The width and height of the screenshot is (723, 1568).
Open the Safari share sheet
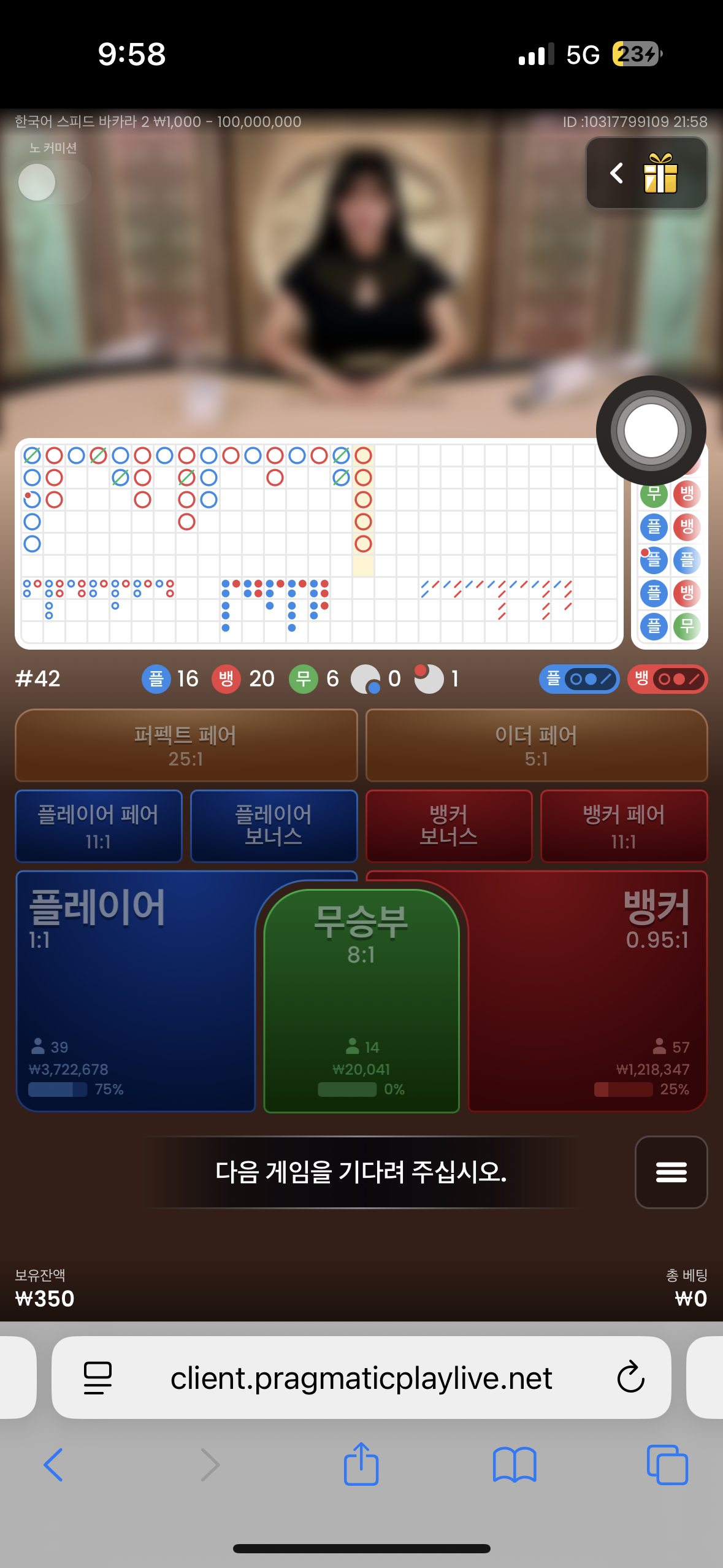pos(361,1464)
